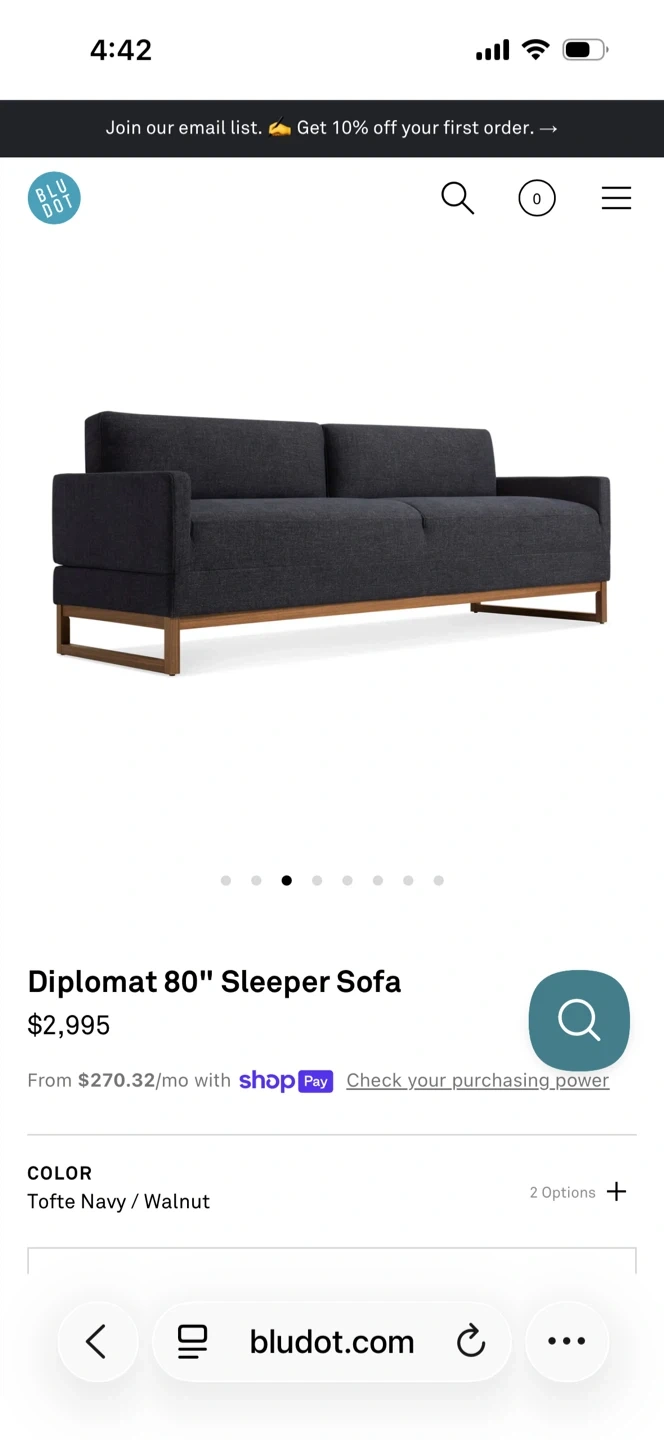This screenshot has width=664, height=1440.
Task: Go back in the browser
Action: point(97,1342)
